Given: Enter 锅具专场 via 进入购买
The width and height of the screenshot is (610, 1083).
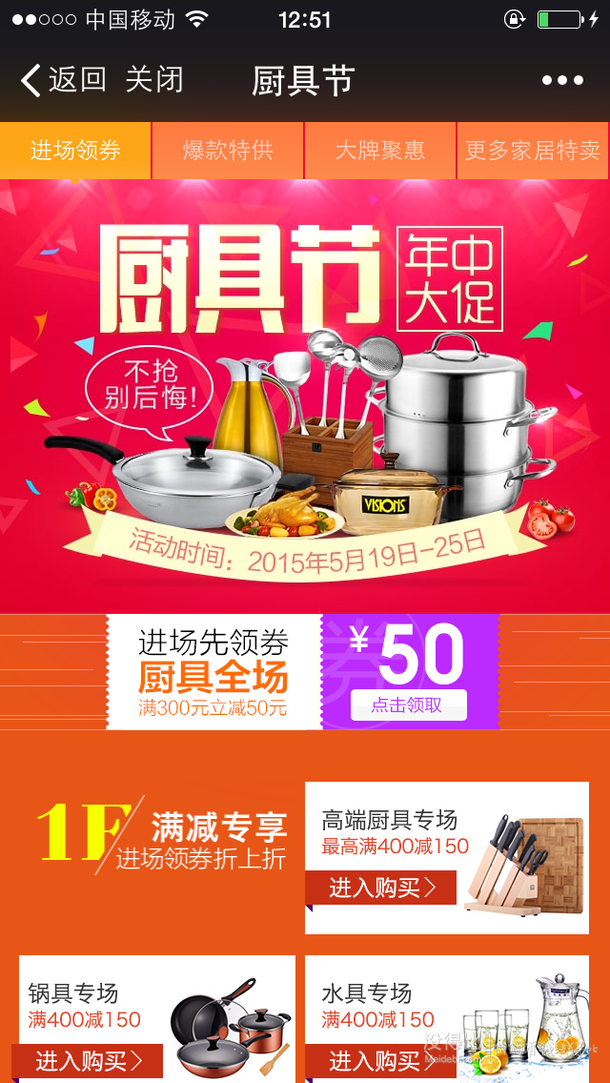Looking at the screenshot, I should click(88, 1060).
